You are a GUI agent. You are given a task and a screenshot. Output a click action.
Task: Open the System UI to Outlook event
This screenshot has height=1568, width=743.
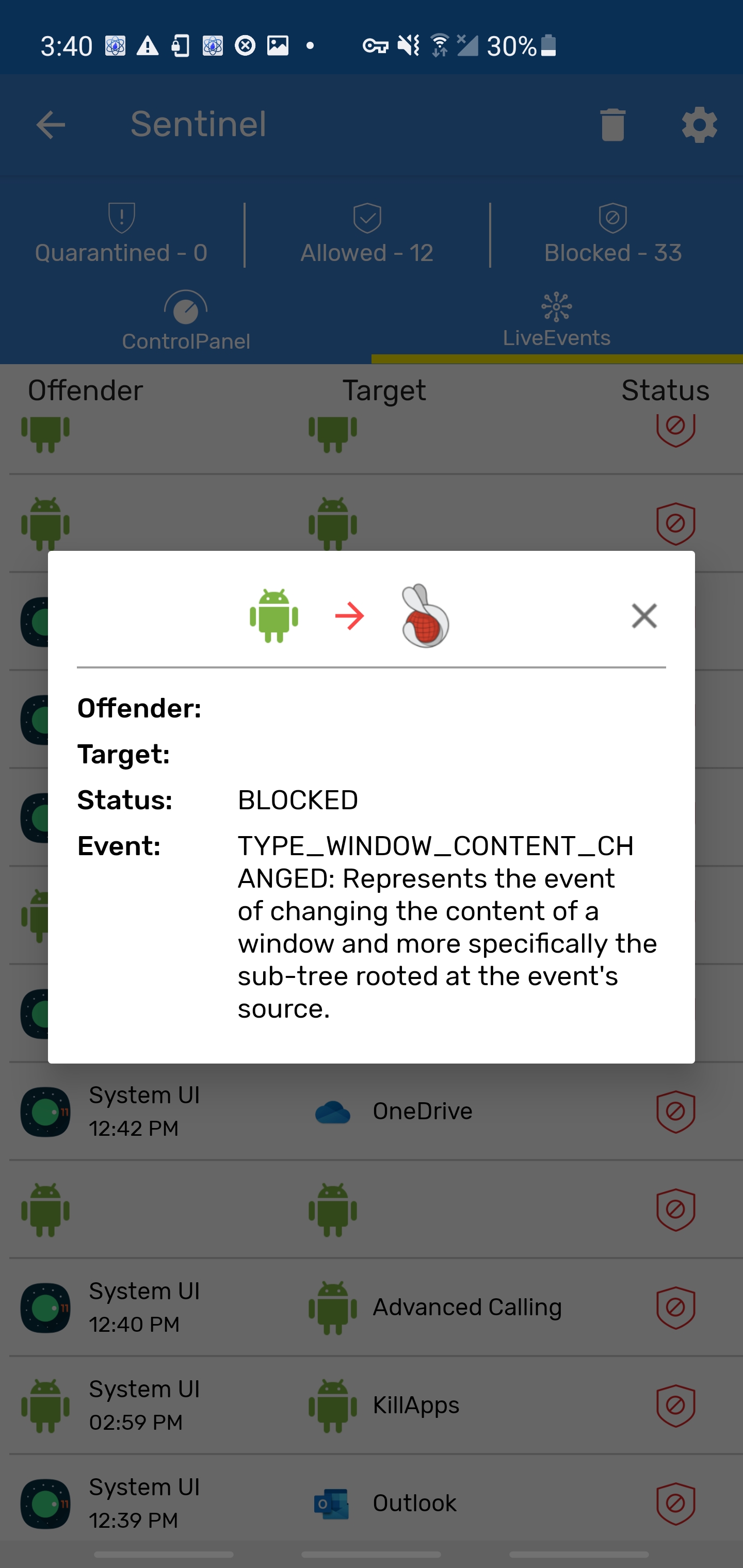coord(372,1504)
